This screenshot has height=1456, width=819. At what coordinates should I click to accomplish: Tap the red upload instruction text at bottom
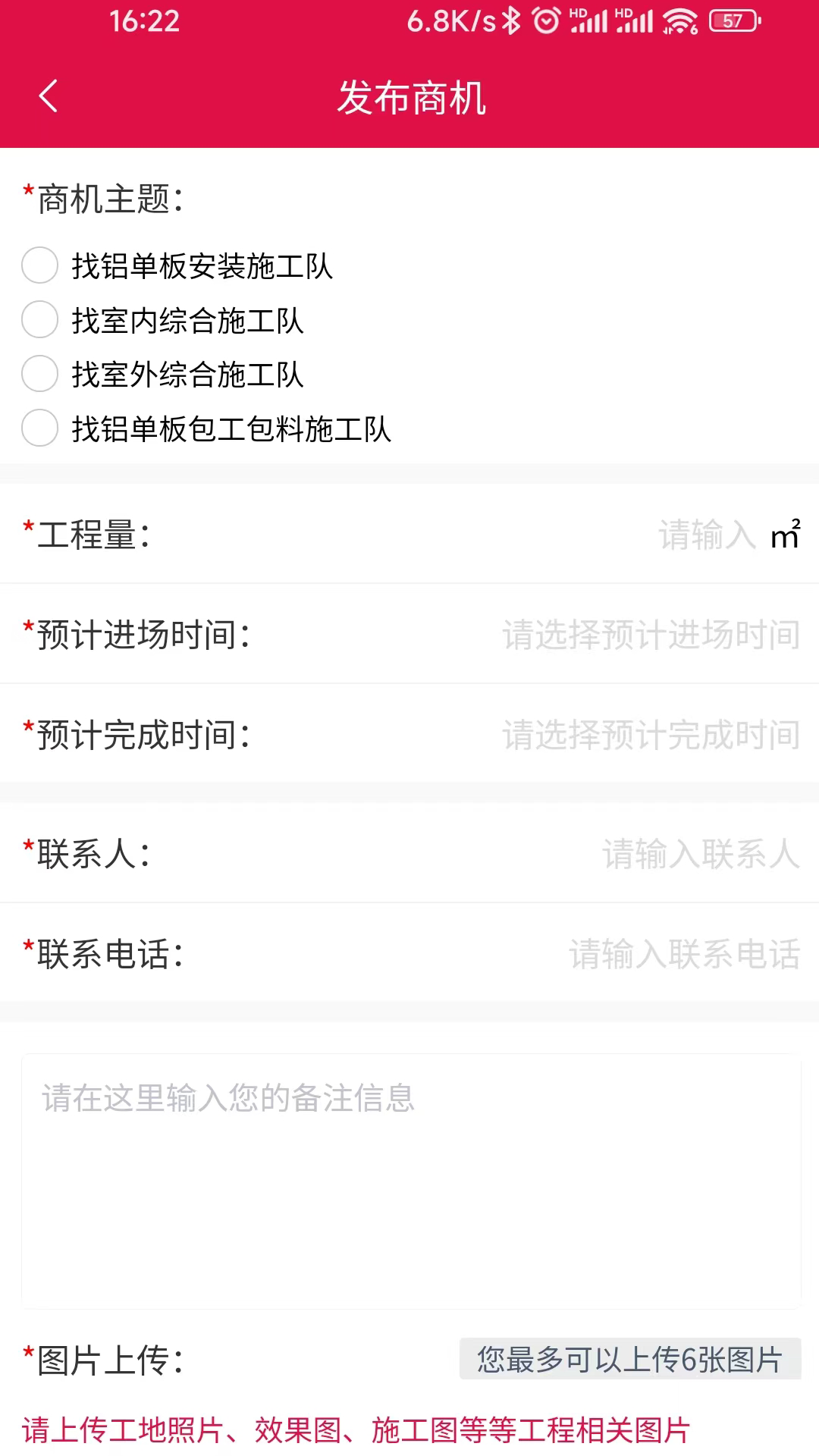pyautogui.click(x=355, y=1429)
